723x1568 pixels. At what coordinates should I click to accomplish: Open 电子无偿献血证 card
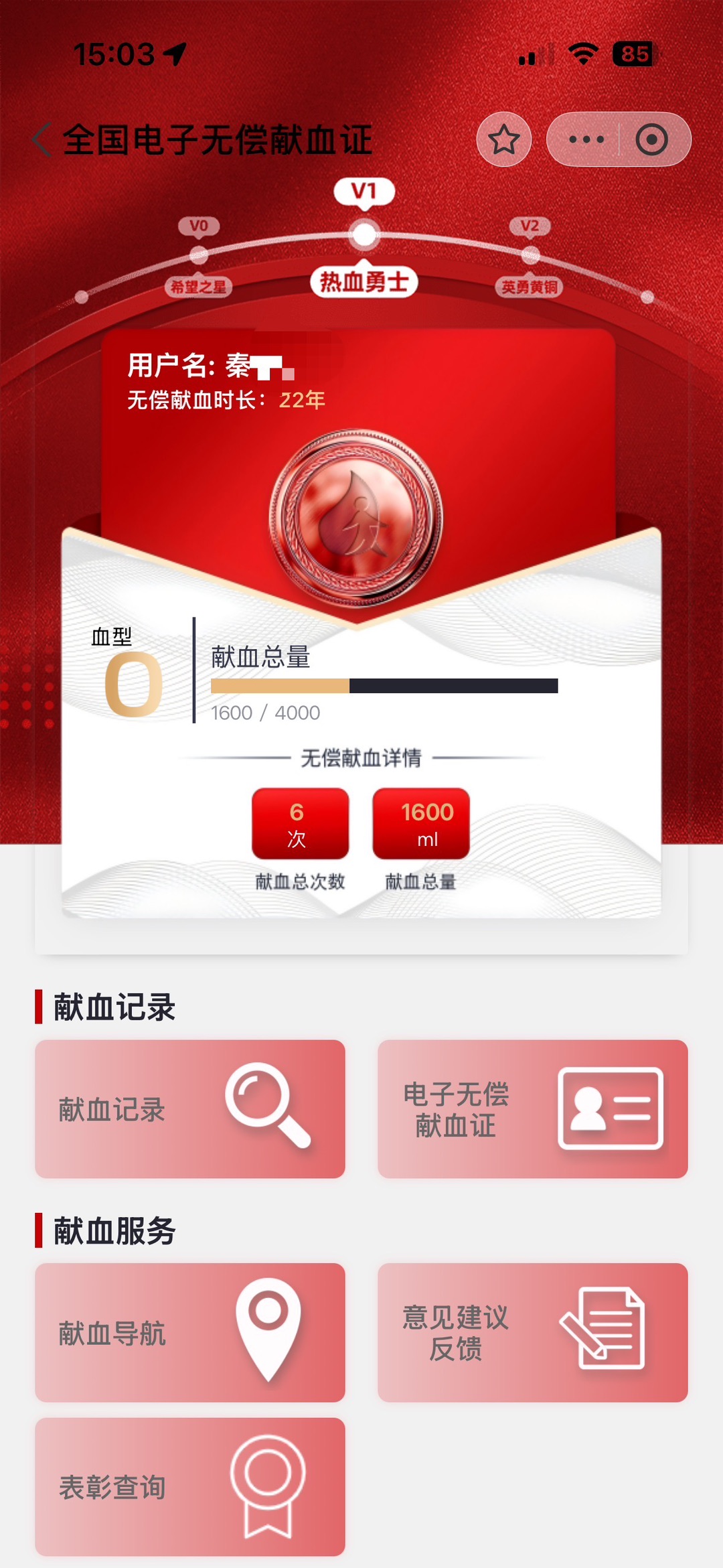pyautogui.click(x=532, y=1109)
